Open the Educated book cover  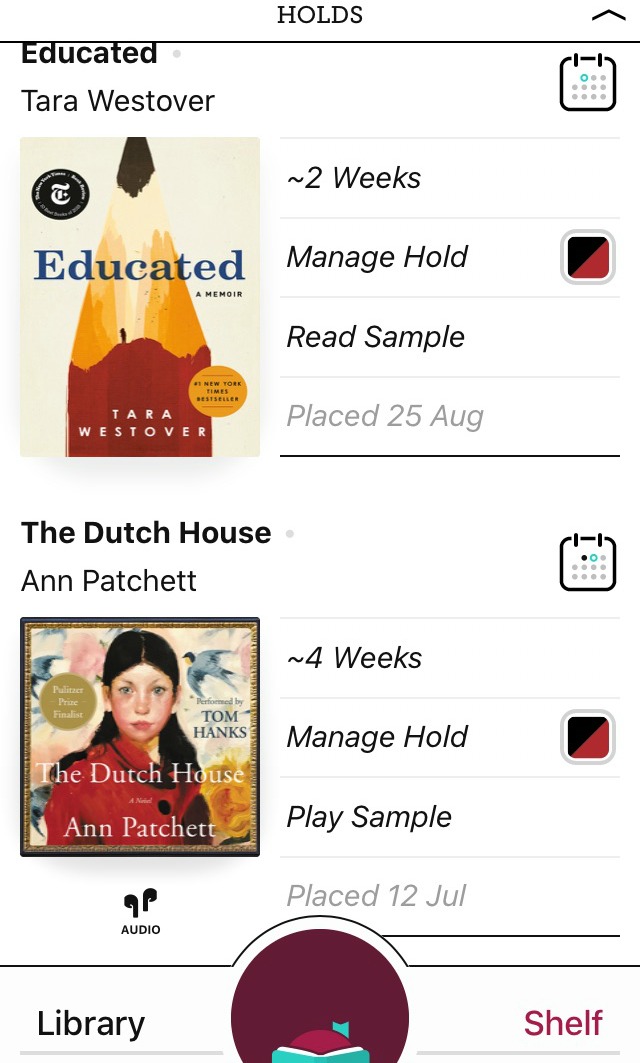coord(140,297)
